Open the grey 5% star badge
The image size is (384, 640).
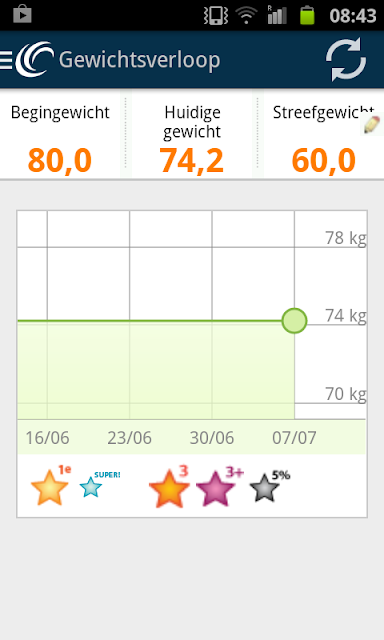point(269,486)
